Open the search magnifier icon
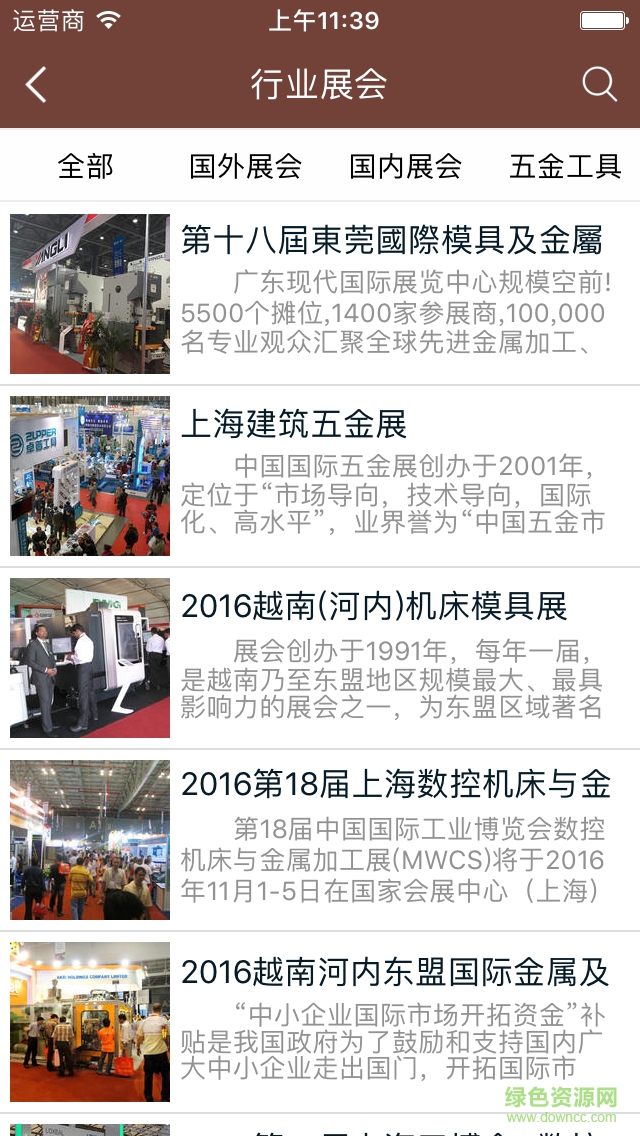Image resolution: width=640 pixels, height=1136 pixels. click(x=599, y=85)
